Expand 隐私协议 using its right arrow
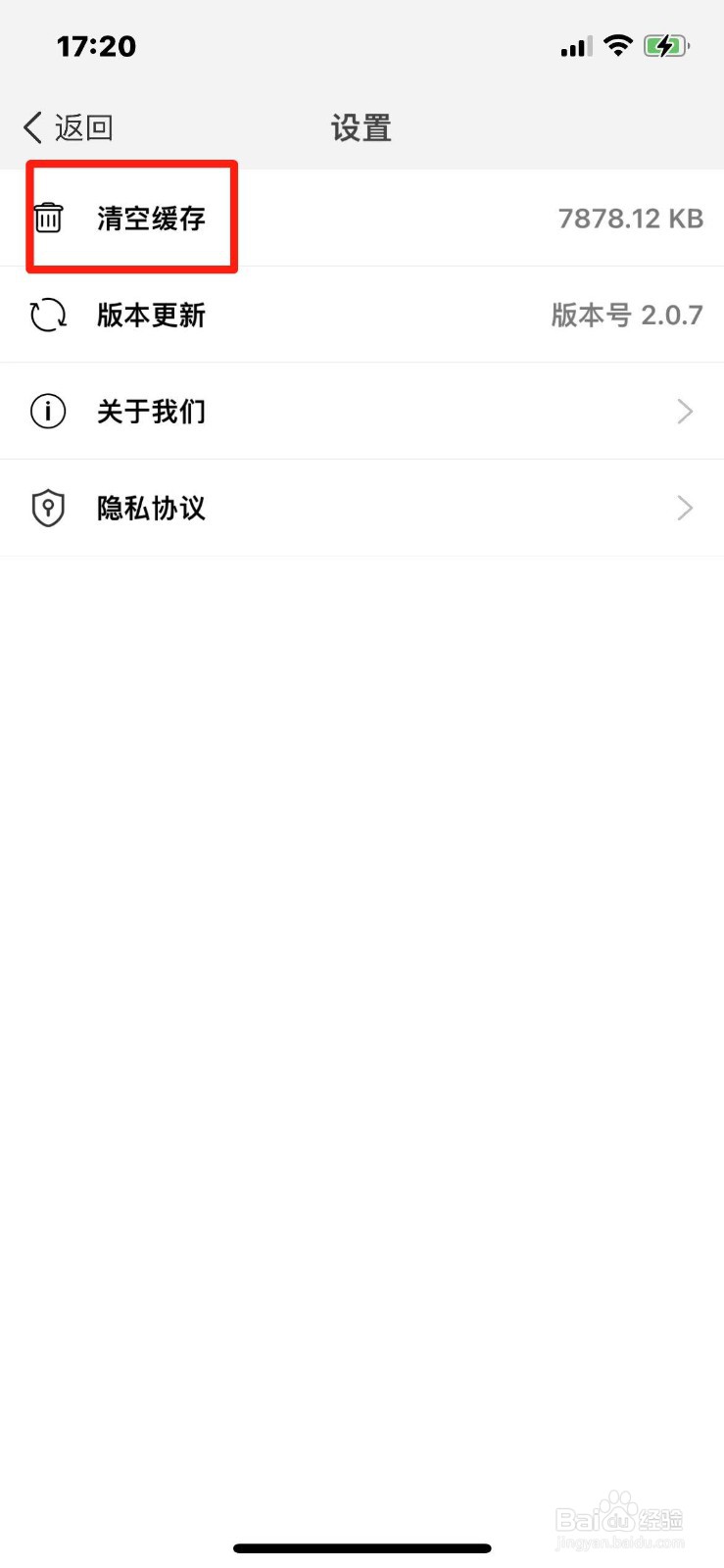The image size is (724, 1568). coord(684,508)
